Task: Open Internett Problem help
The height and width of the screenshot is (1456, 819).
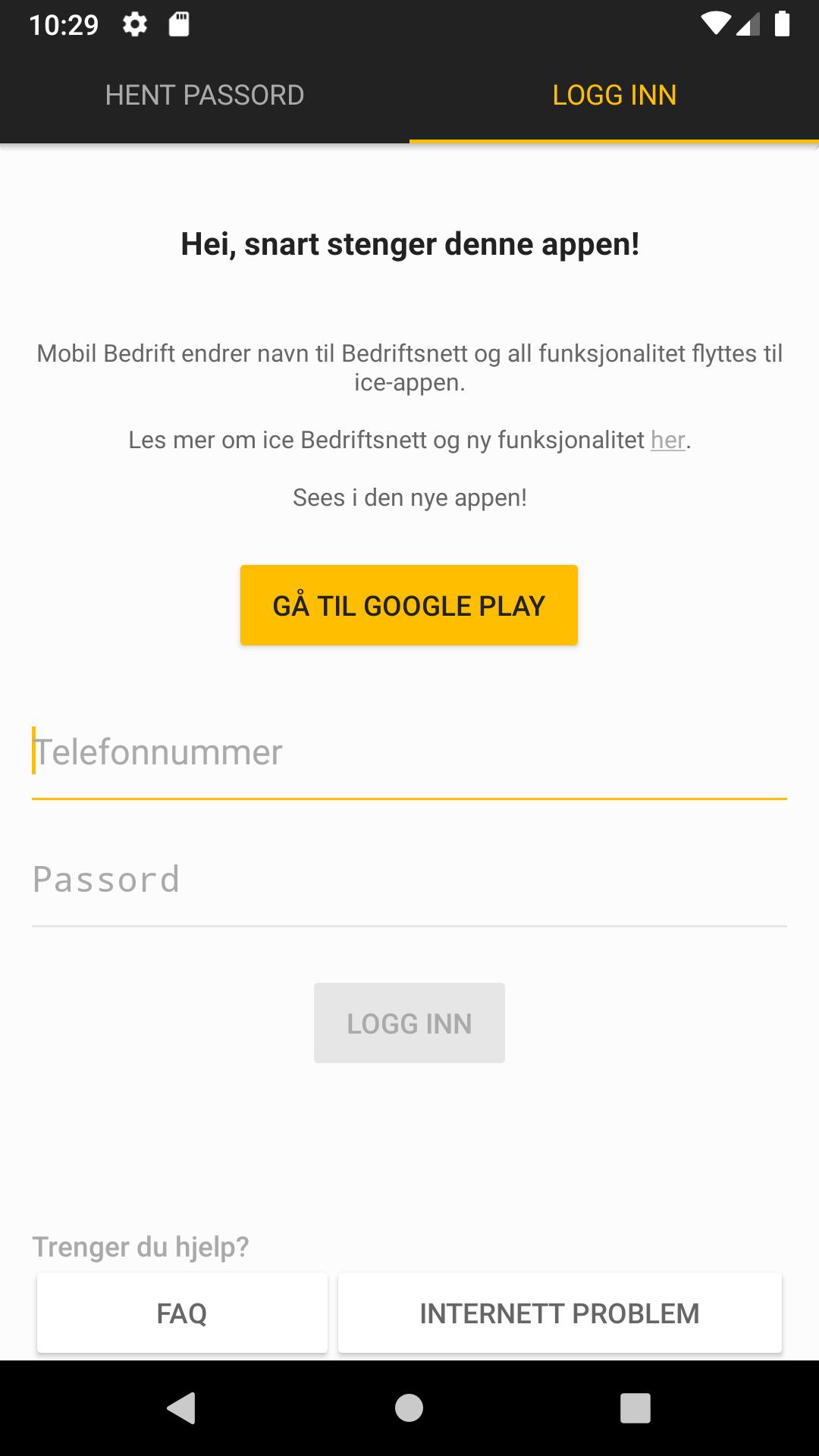Action: click(560, 1313)
